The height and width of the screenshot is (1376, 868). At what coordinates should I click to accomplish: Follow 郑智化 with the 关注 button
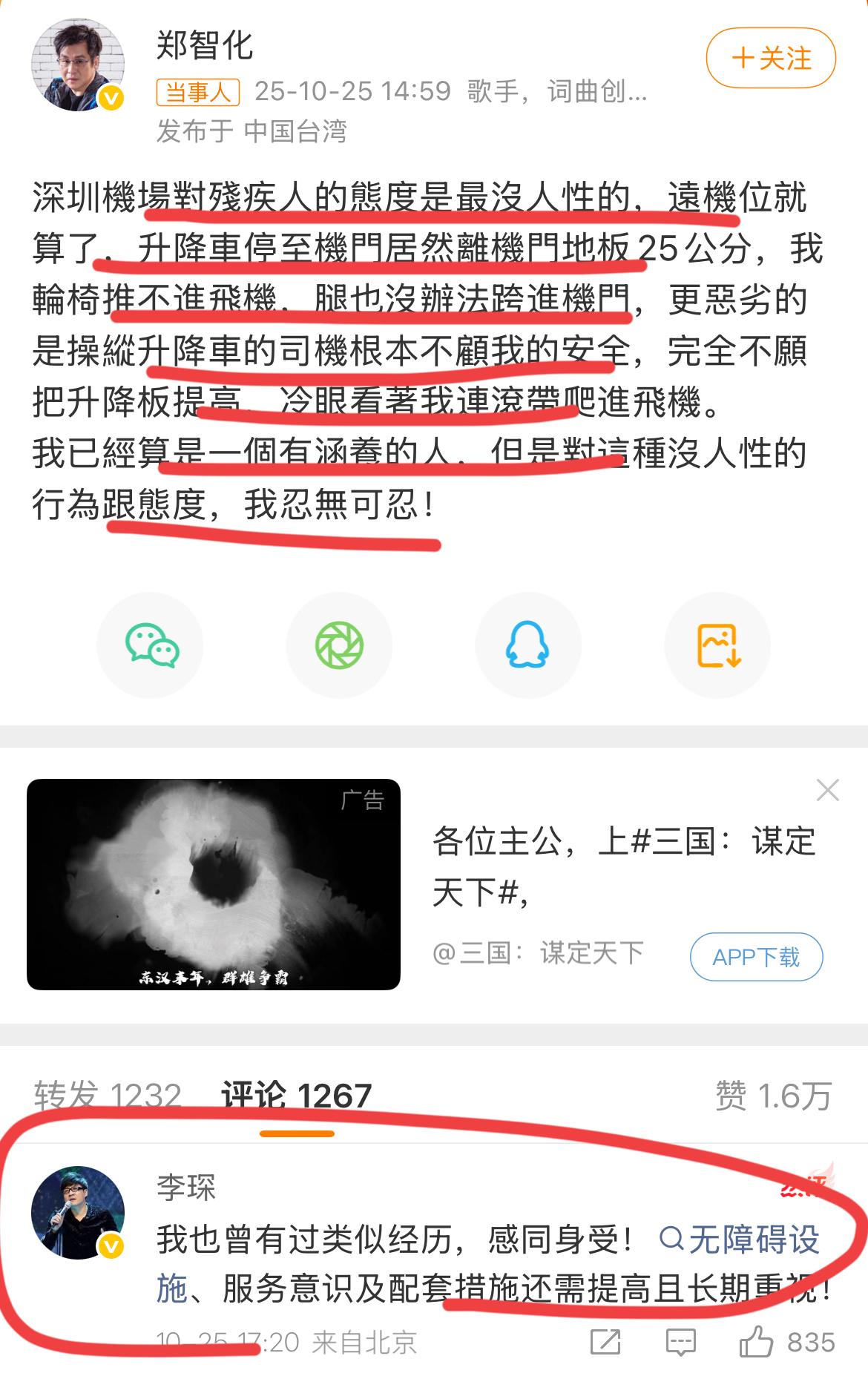[x=771, y=58]
